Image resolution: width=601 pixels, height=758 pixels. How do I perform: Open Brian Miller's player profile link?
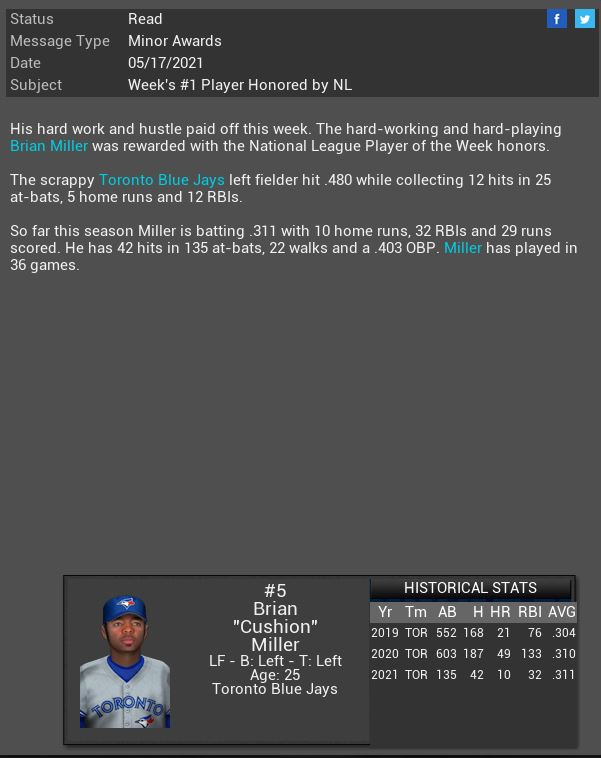(49, 146)
